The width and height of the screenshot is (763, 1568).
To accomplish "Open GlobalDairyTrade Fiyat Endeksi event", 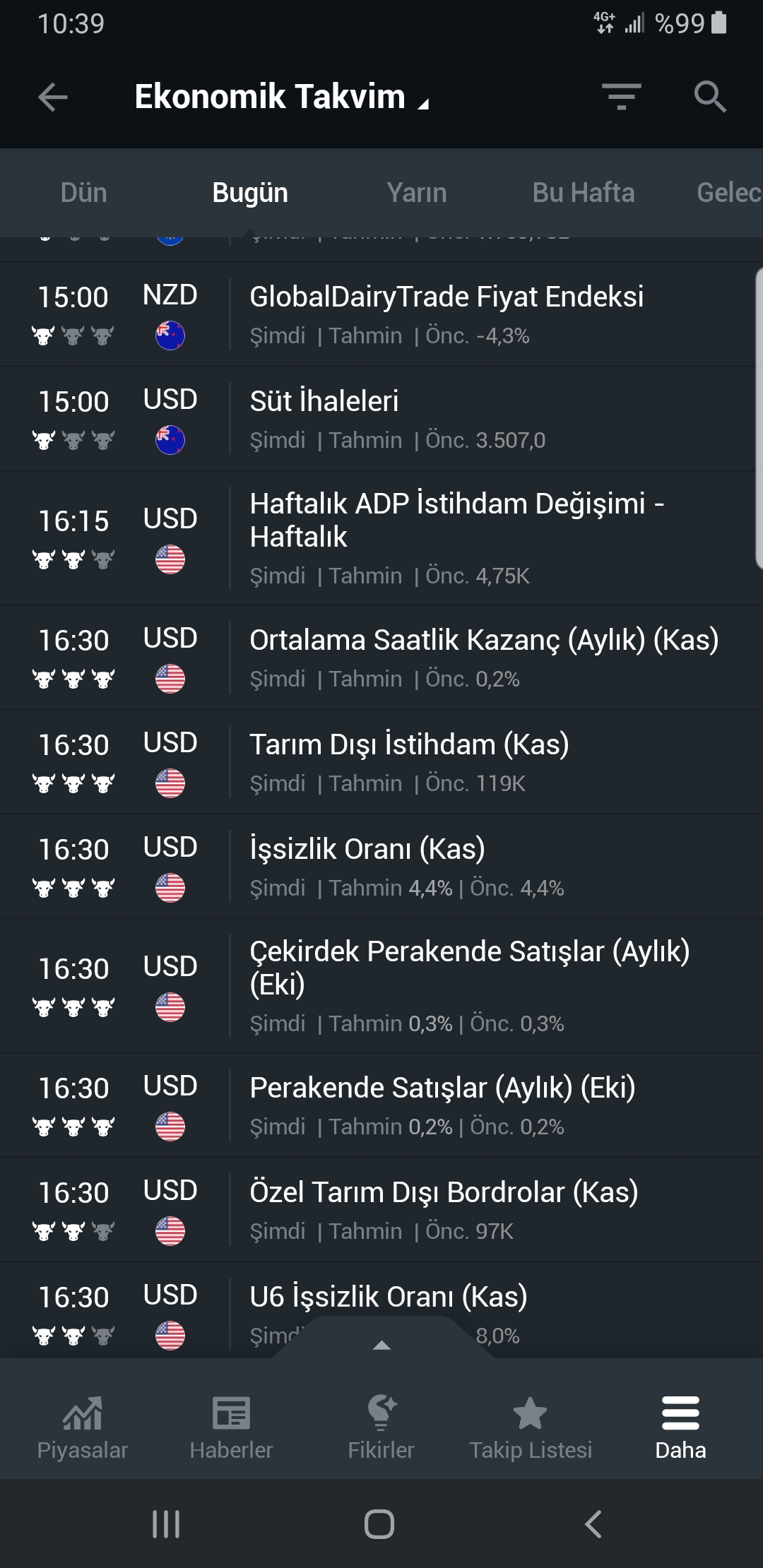I will 446,297.
